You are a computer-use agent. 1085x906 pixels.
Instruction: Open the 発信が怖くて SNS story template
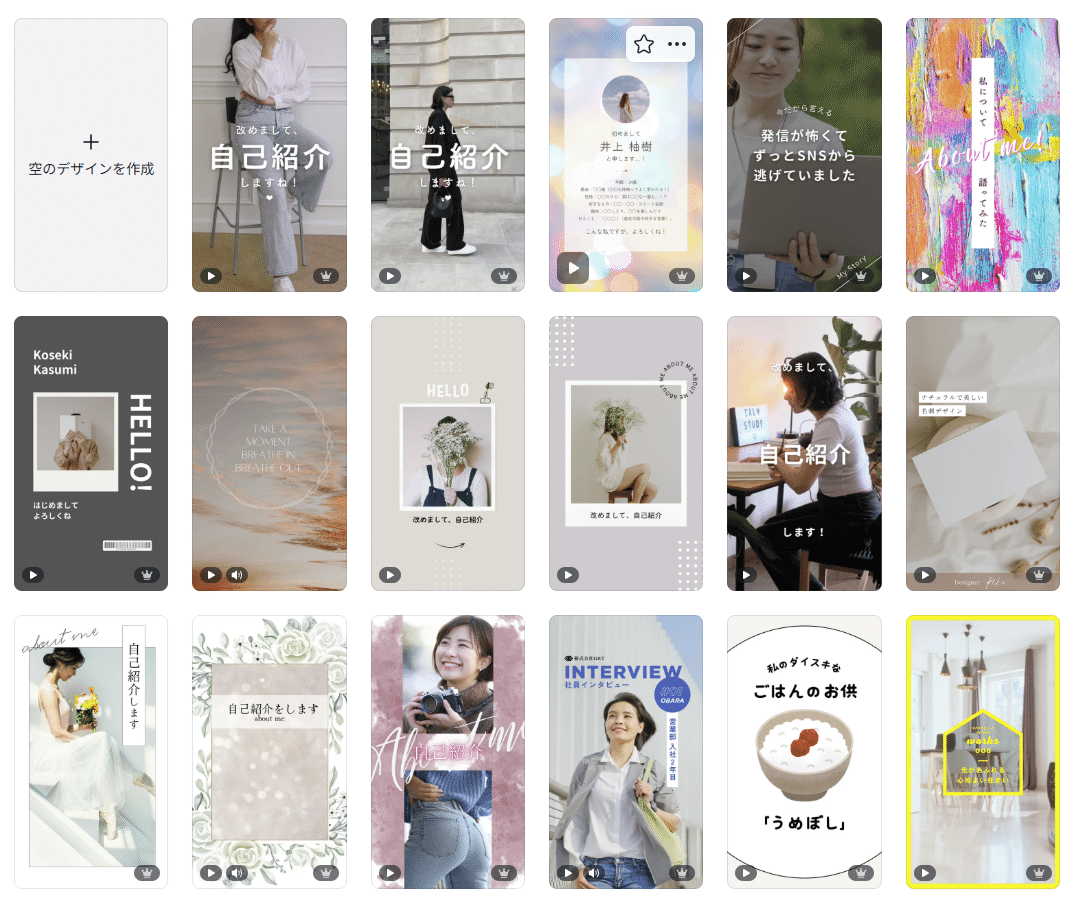click(x=804, y=155)
